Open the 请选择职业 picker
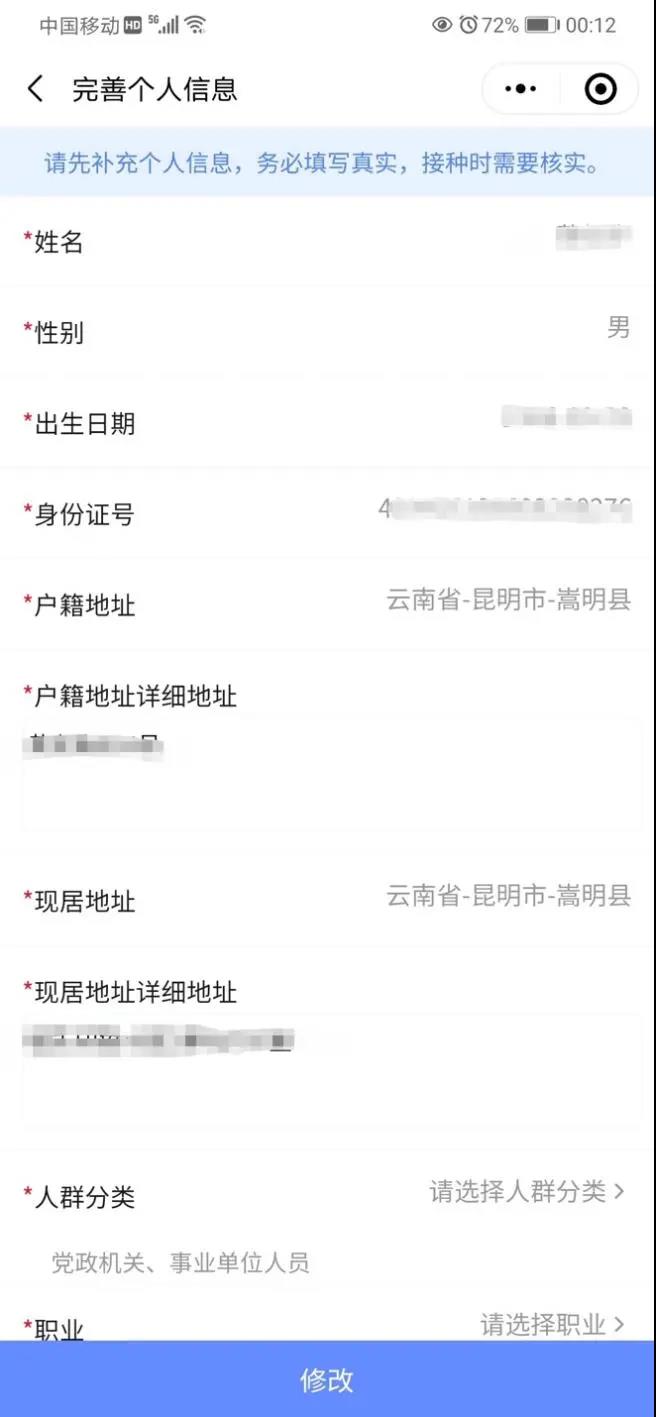656x1417 pixels. click(x=552, y=1325)
